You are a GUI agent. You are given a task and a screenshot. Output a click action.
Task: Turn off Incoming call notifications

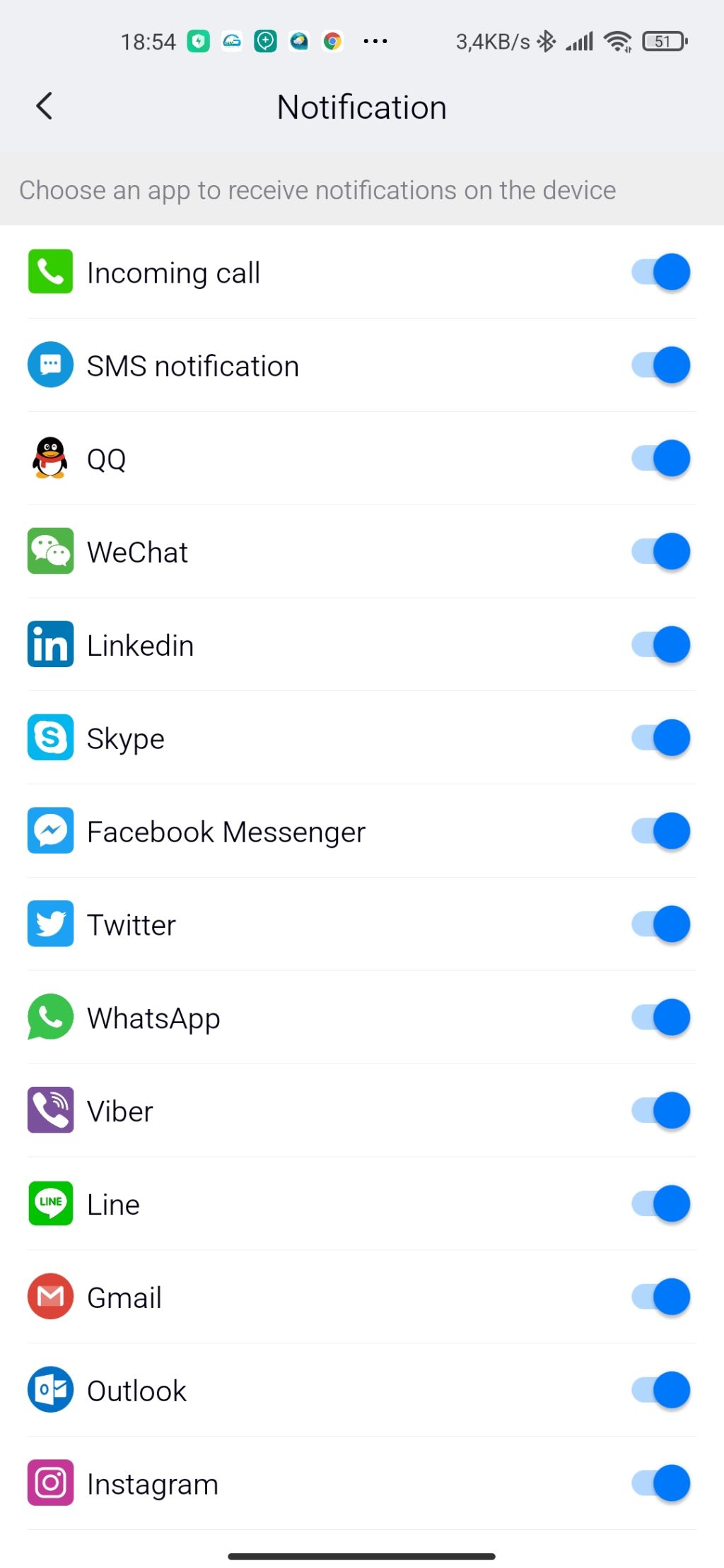660,272
